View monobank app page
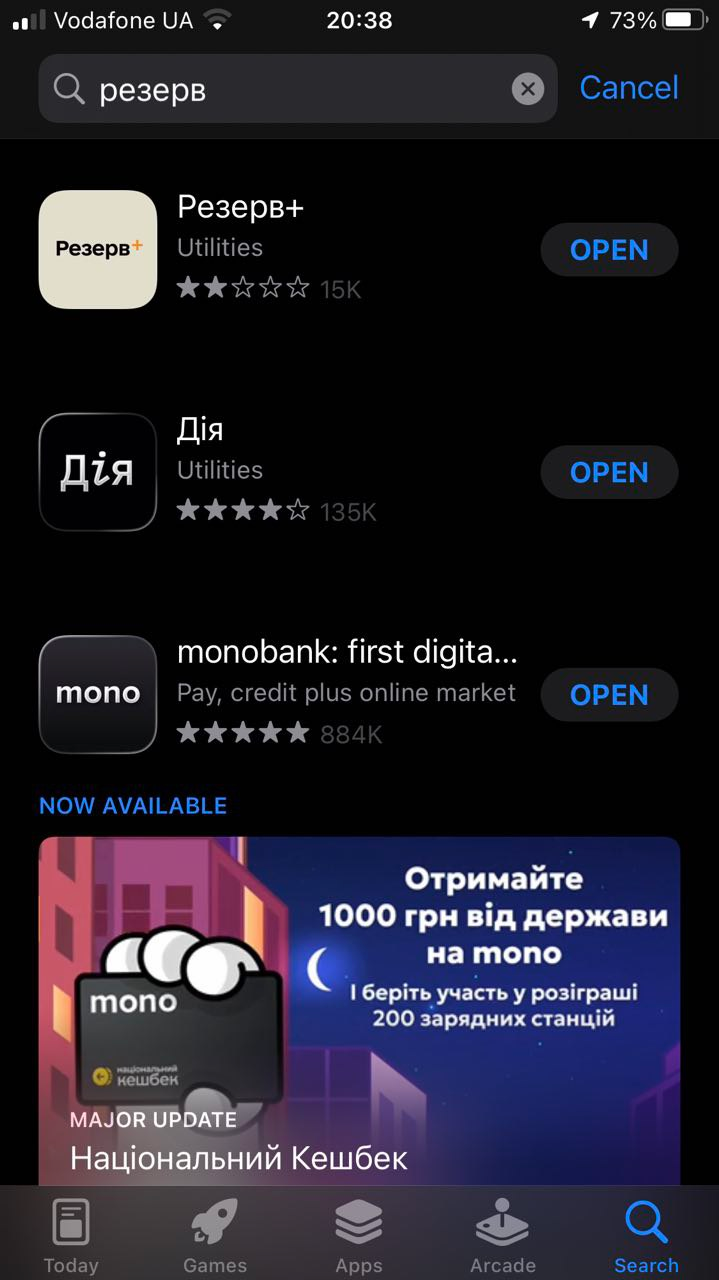The width and height of the screenshot is (719, 1280). (98, 695)
